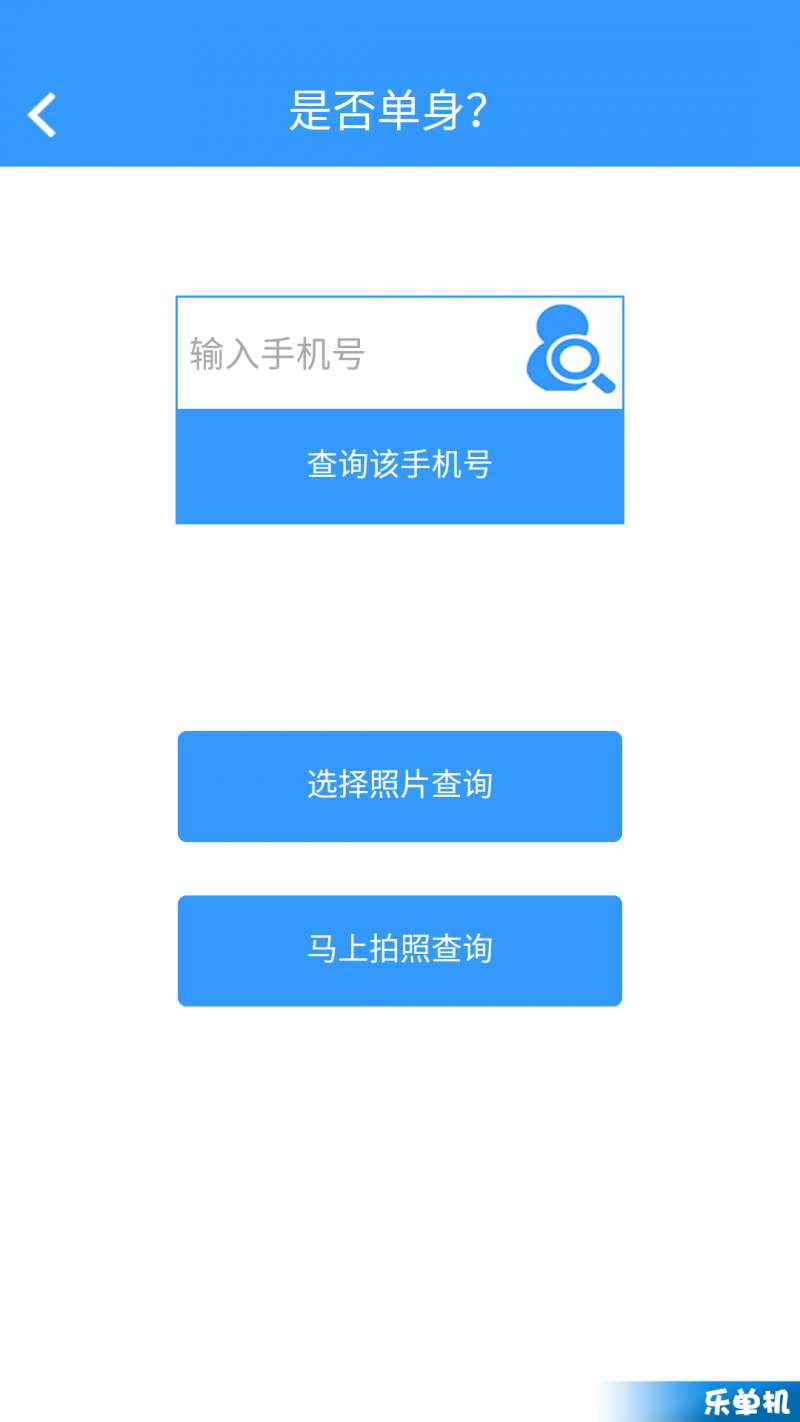Go back using the header arrow

tap(42, 114)
